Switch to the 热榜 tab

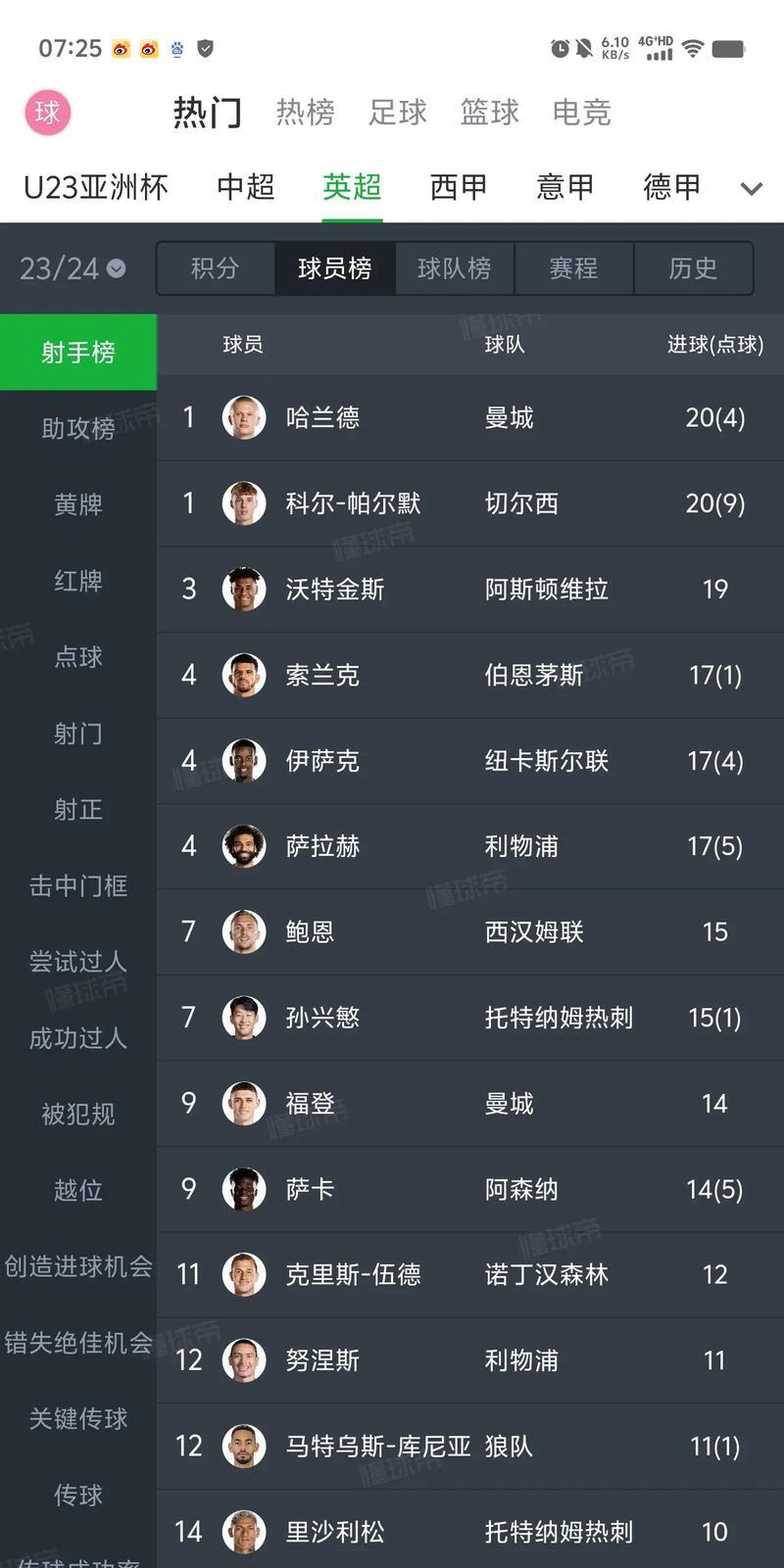coord(305,113)
